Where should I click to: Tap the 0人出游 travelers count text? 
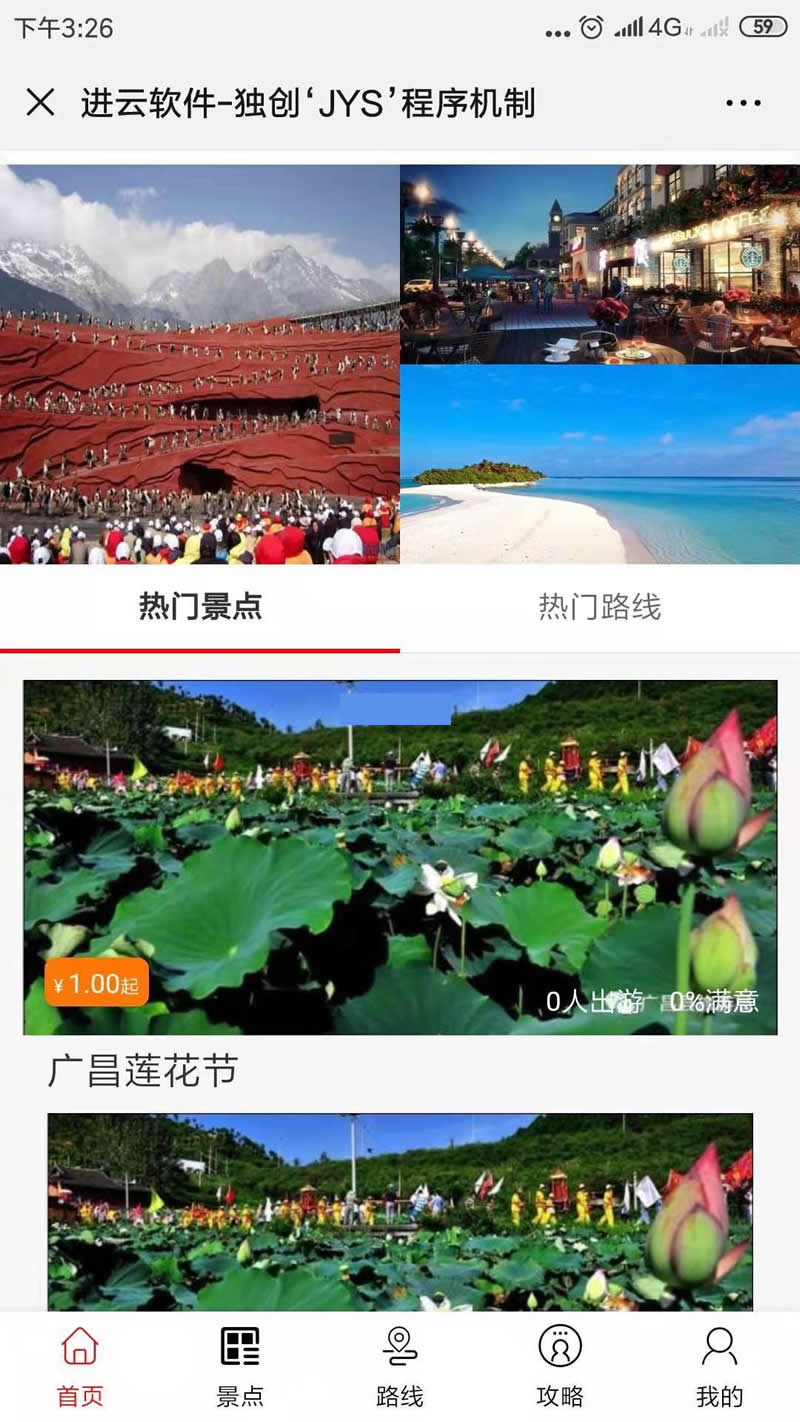point(589,1001)
